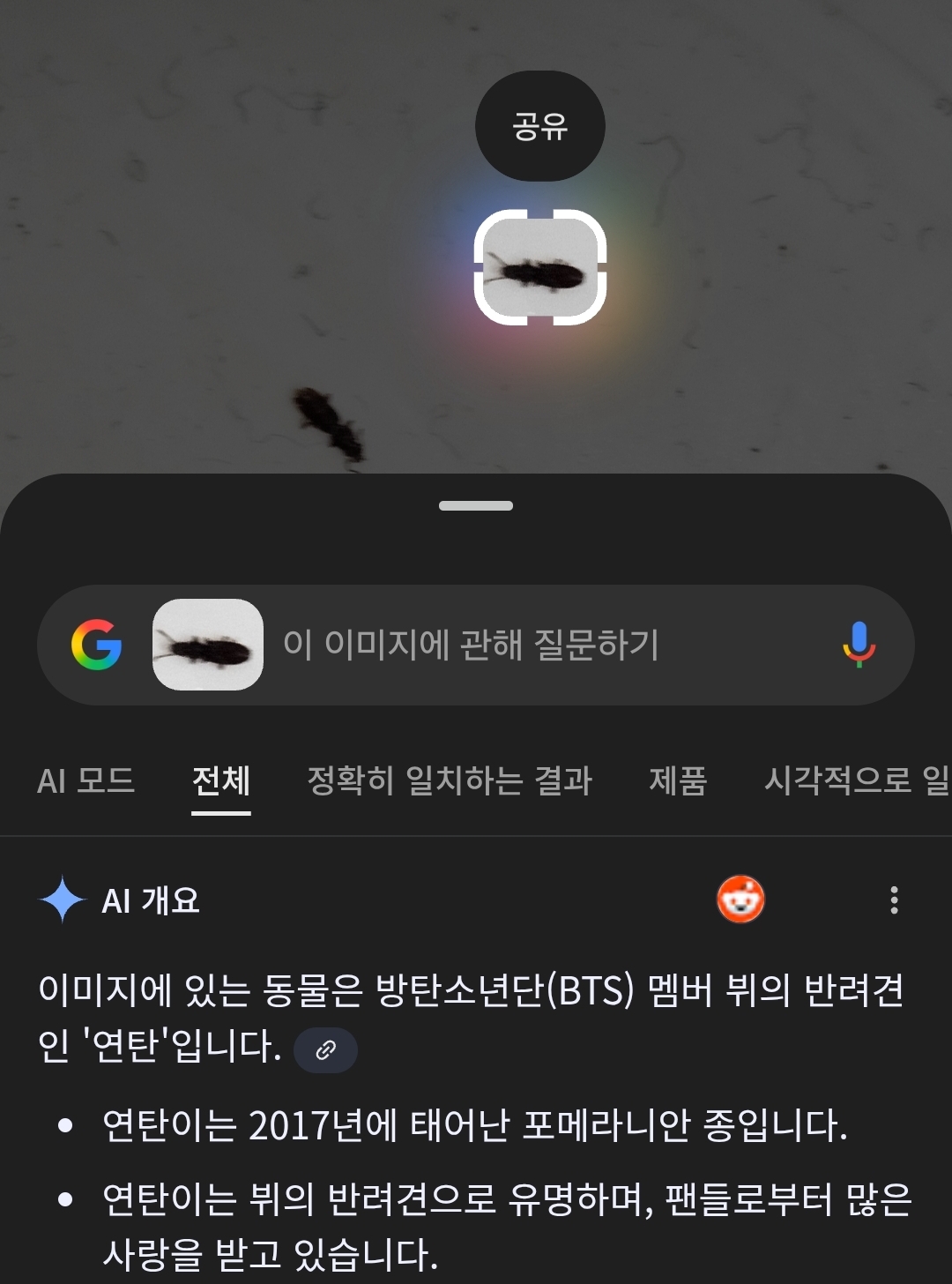Open the 시각적으로 일치 tab

pyautogui.click(x=855, y=780)
